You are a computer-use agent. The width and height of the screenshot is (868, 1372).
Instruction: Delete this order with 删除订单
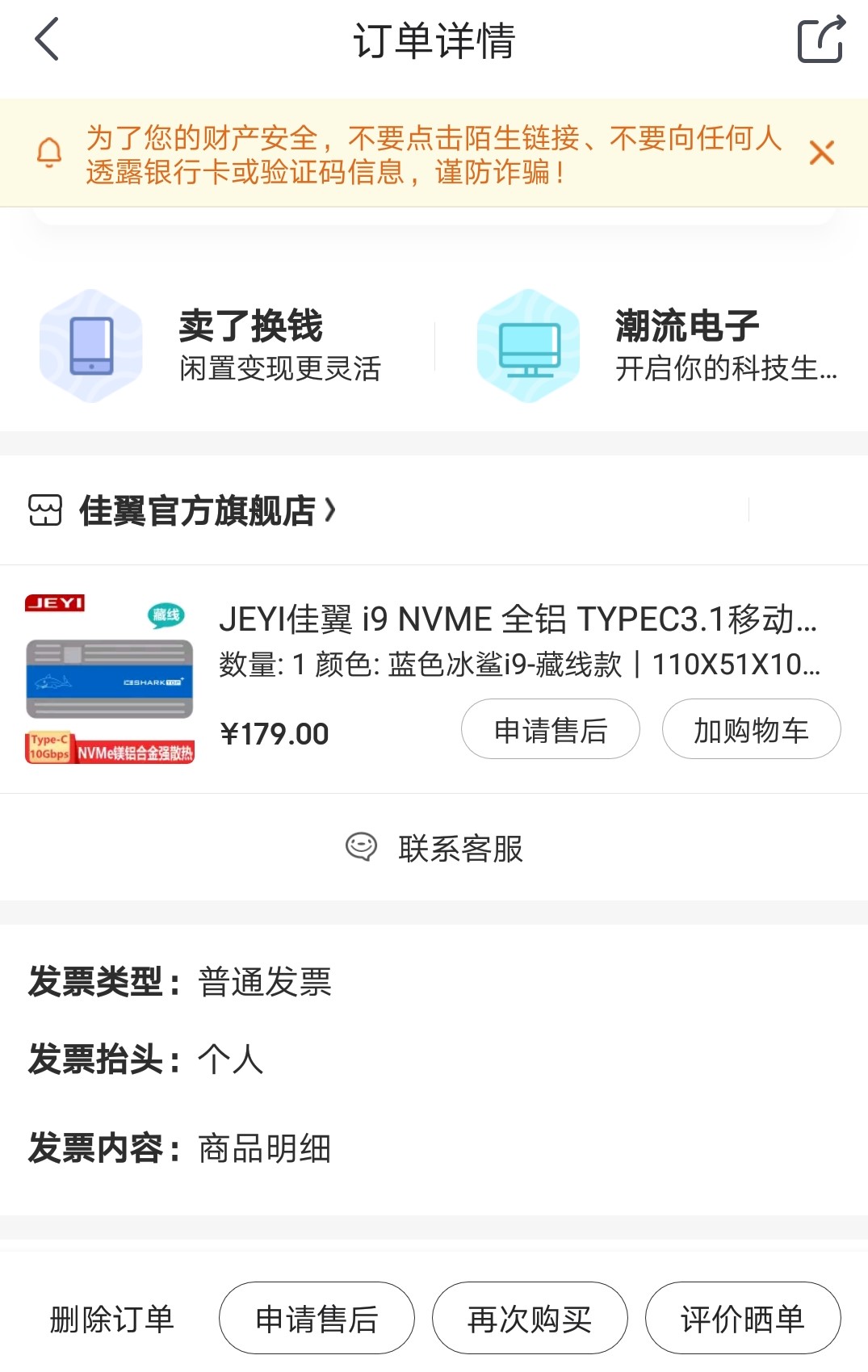click(111, 1319)
